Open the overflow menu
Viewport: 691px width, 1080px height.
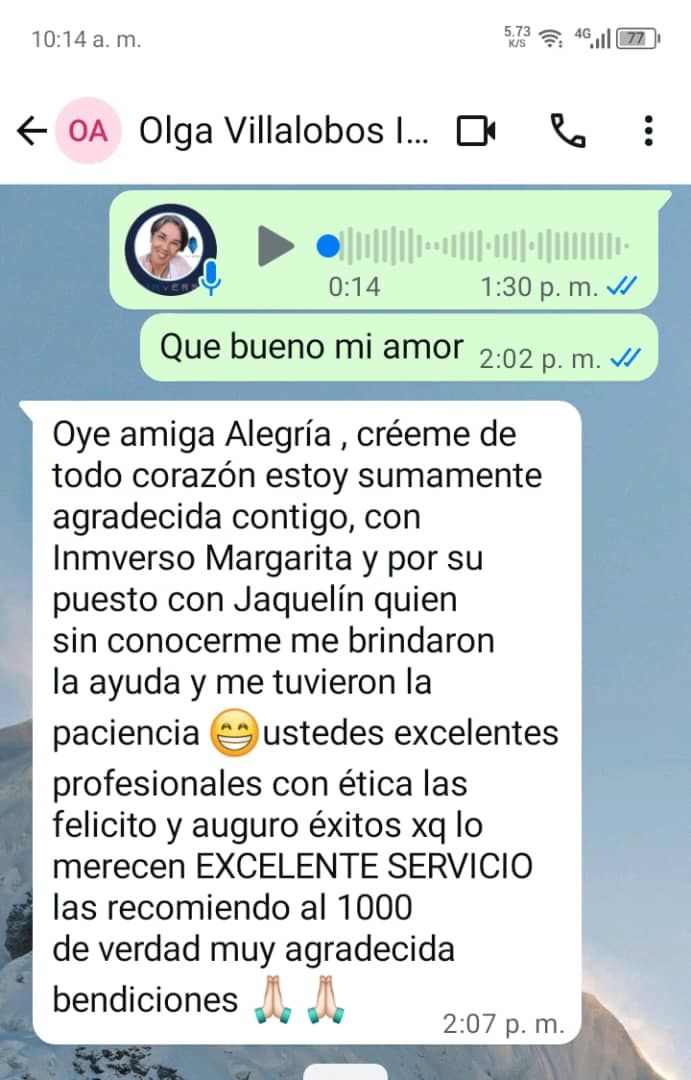[648, 131]
